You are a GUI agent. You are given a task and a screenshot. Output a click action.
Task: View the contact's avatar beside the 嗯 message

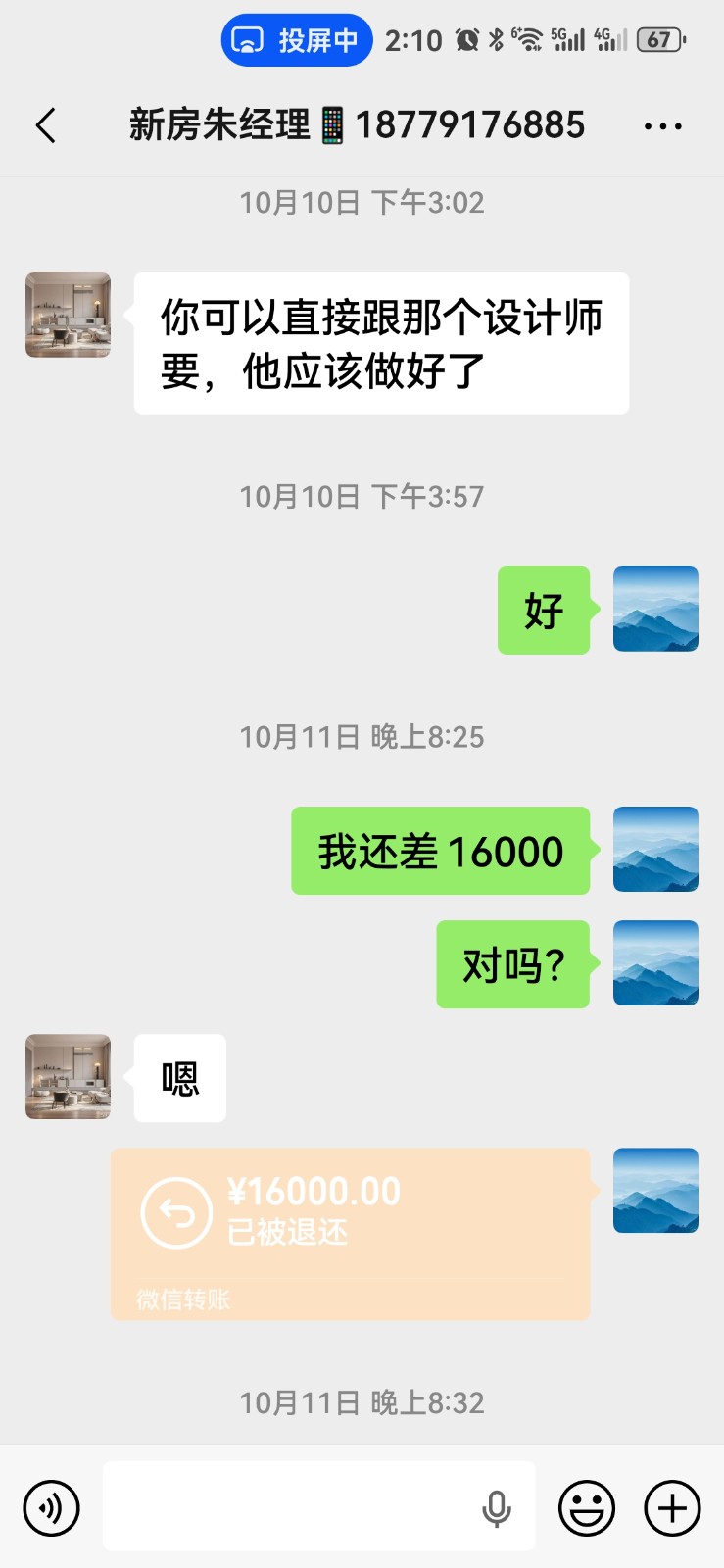click(68, 1076)
